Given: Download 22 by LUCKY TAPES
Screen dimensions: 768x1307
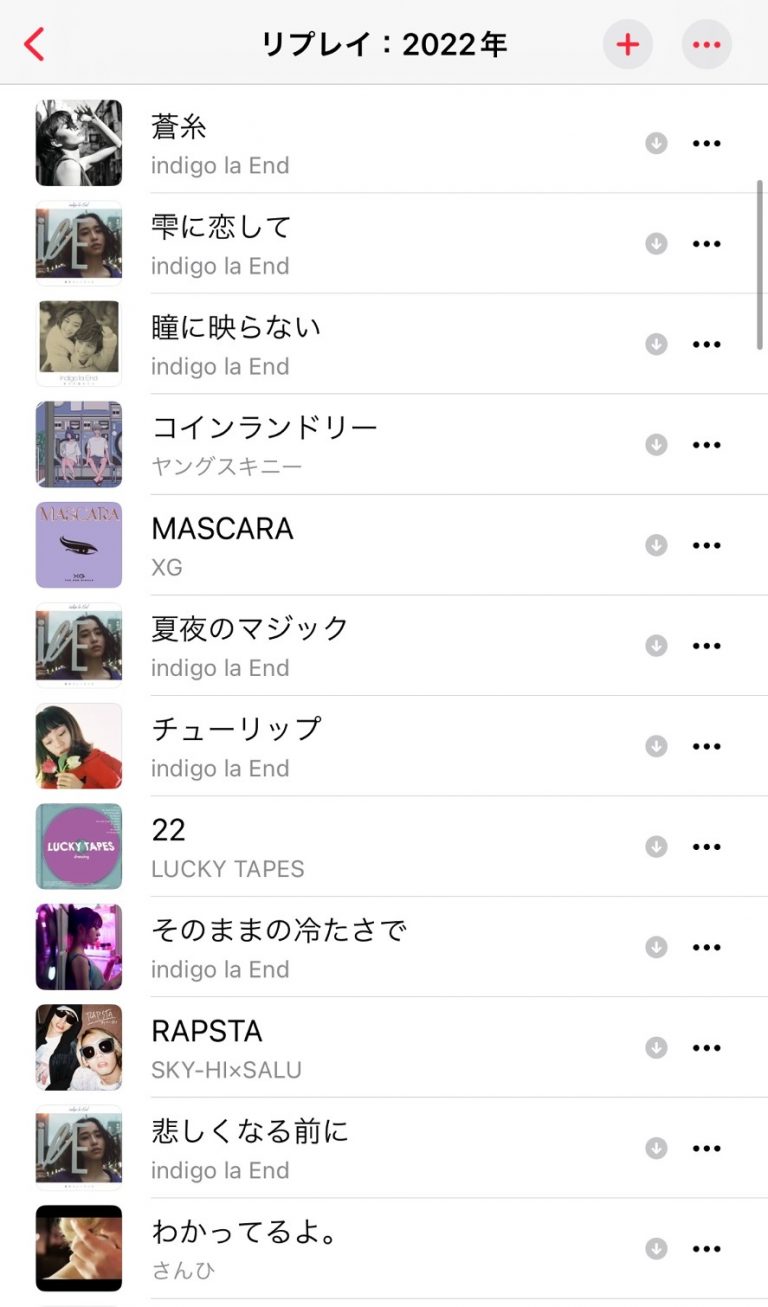Looking at the screenshot, I should 656,846.
